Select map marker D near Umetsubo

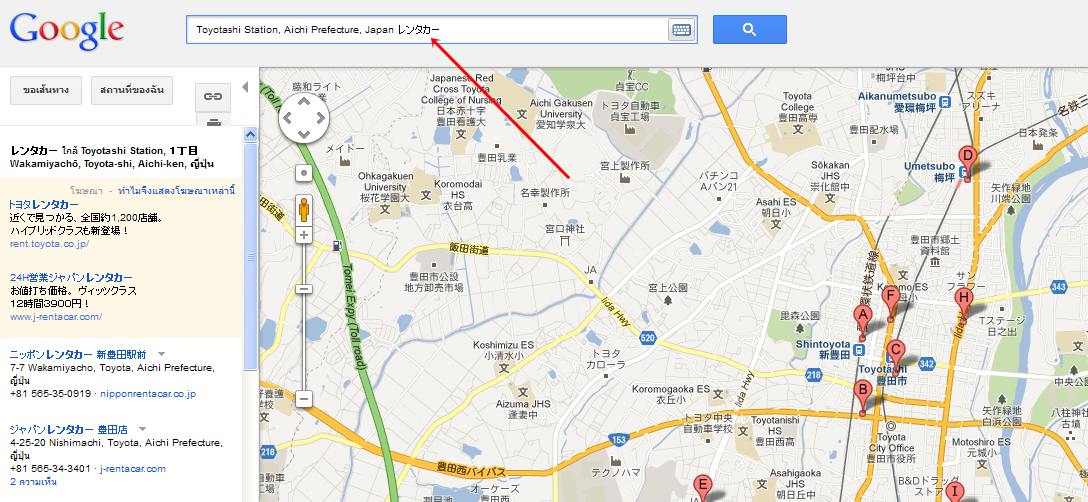tap(967, 157)
